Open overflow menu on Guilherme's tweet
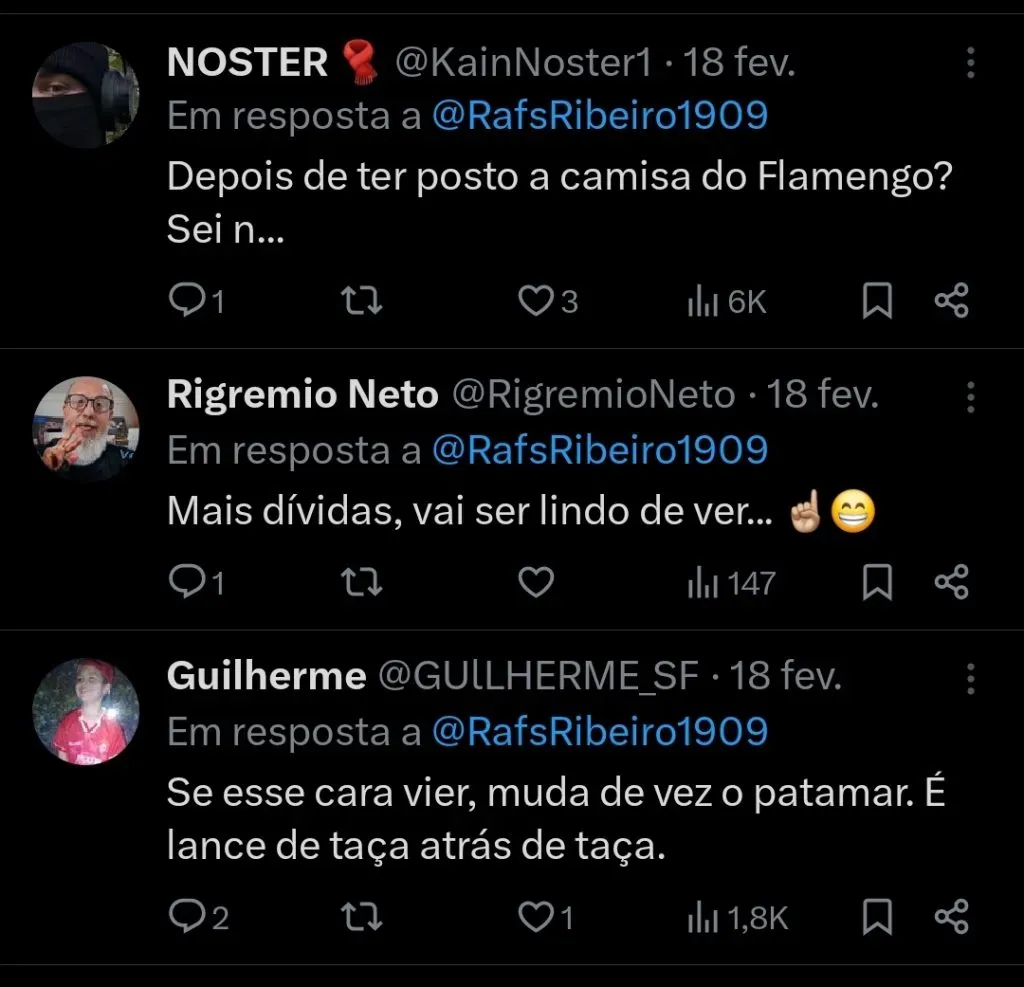This screenshot has width=1024, height=987. tap(970, 678)
